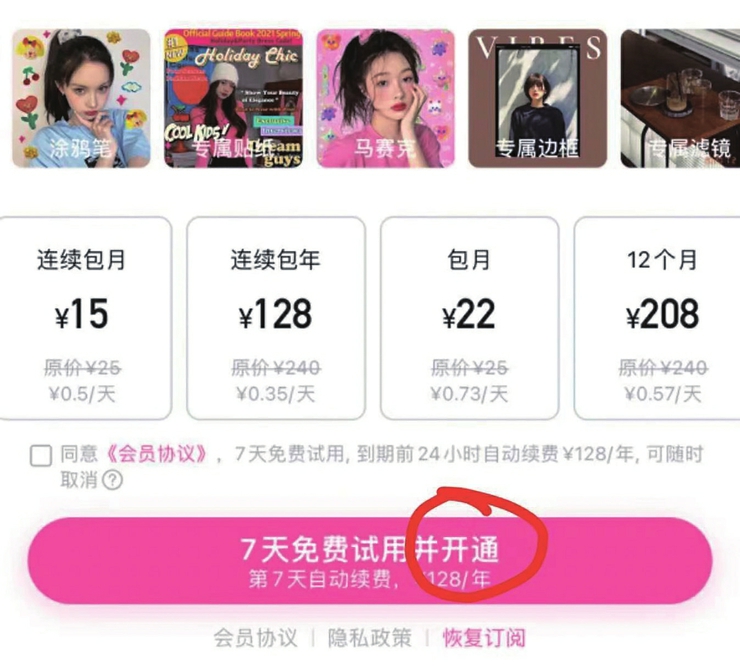Select the 12个月 ¥208 plan
The width and height of the screenshot is (740, 670).
pos(658,318)
